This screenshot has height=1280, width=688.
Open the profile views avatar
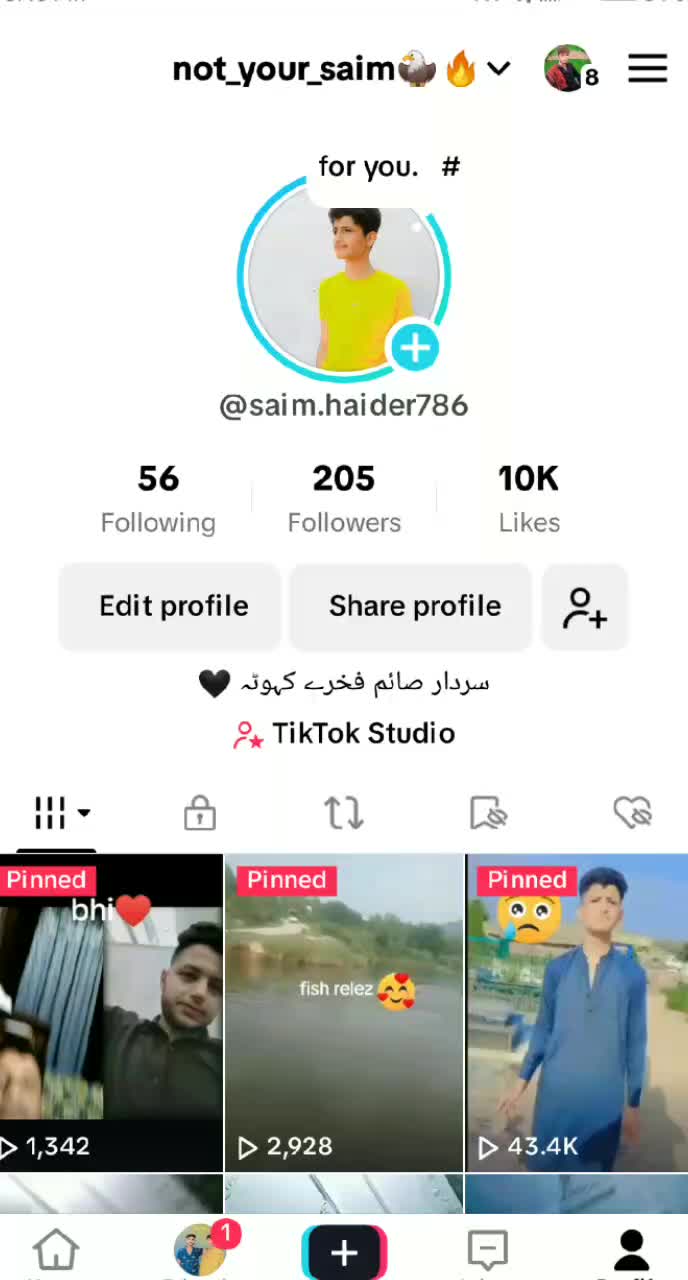coord(569,69)
